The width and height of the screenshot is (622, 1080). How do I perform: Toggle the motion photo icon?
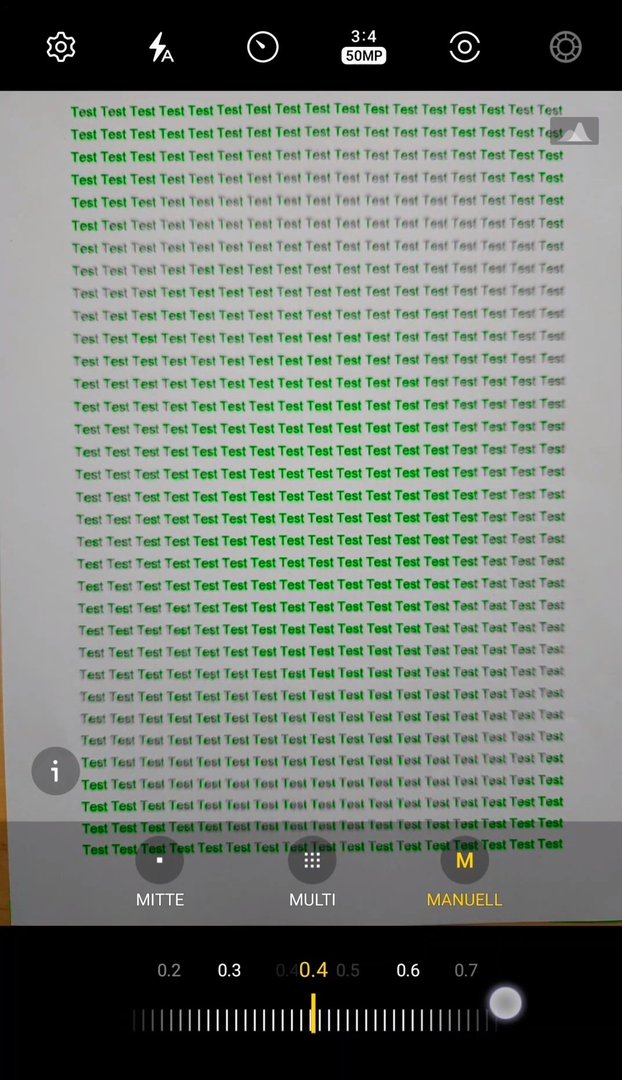[465, 47]
